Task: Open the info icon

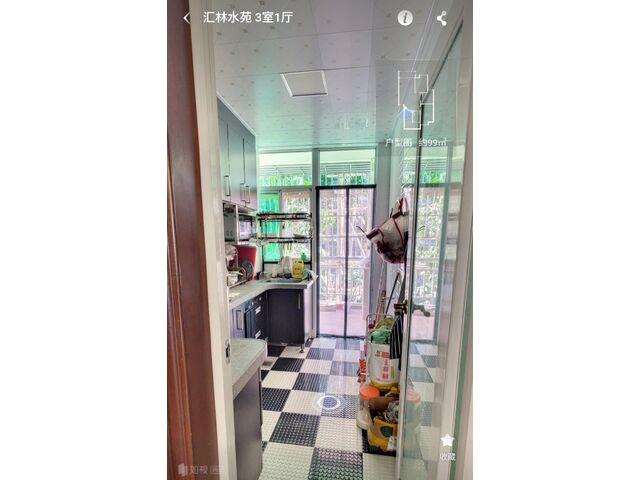Action: point(405,17)
